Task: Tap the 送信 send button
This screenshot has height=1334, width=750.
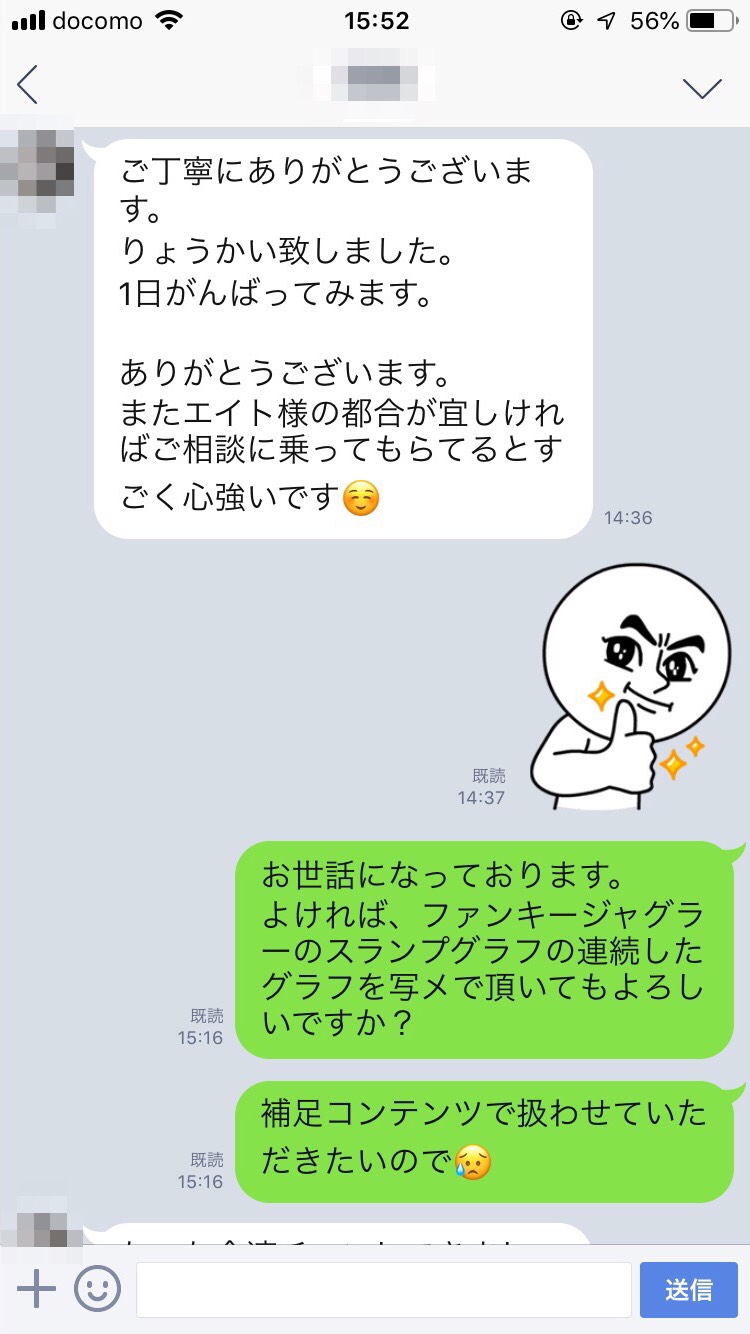Action: point(689,1289)
